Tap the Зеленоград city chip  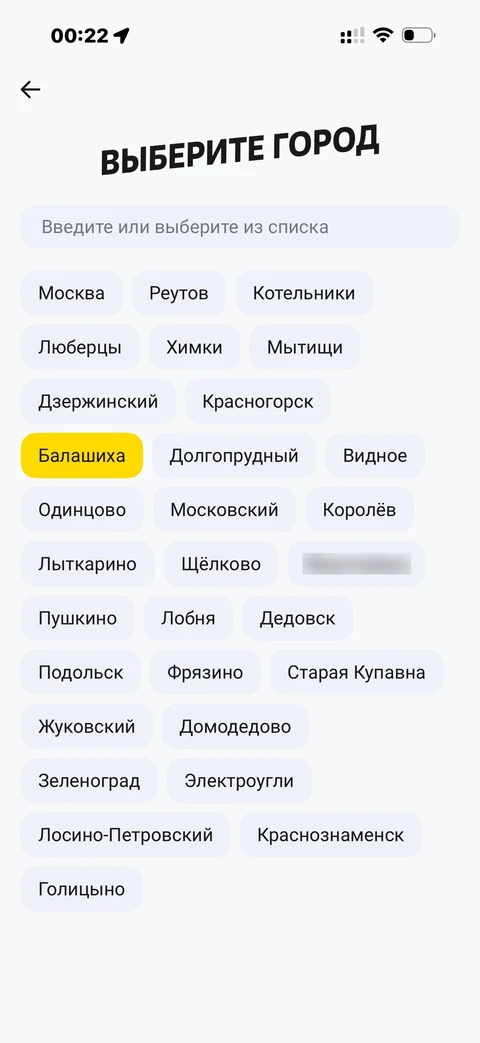coord(89,780)
